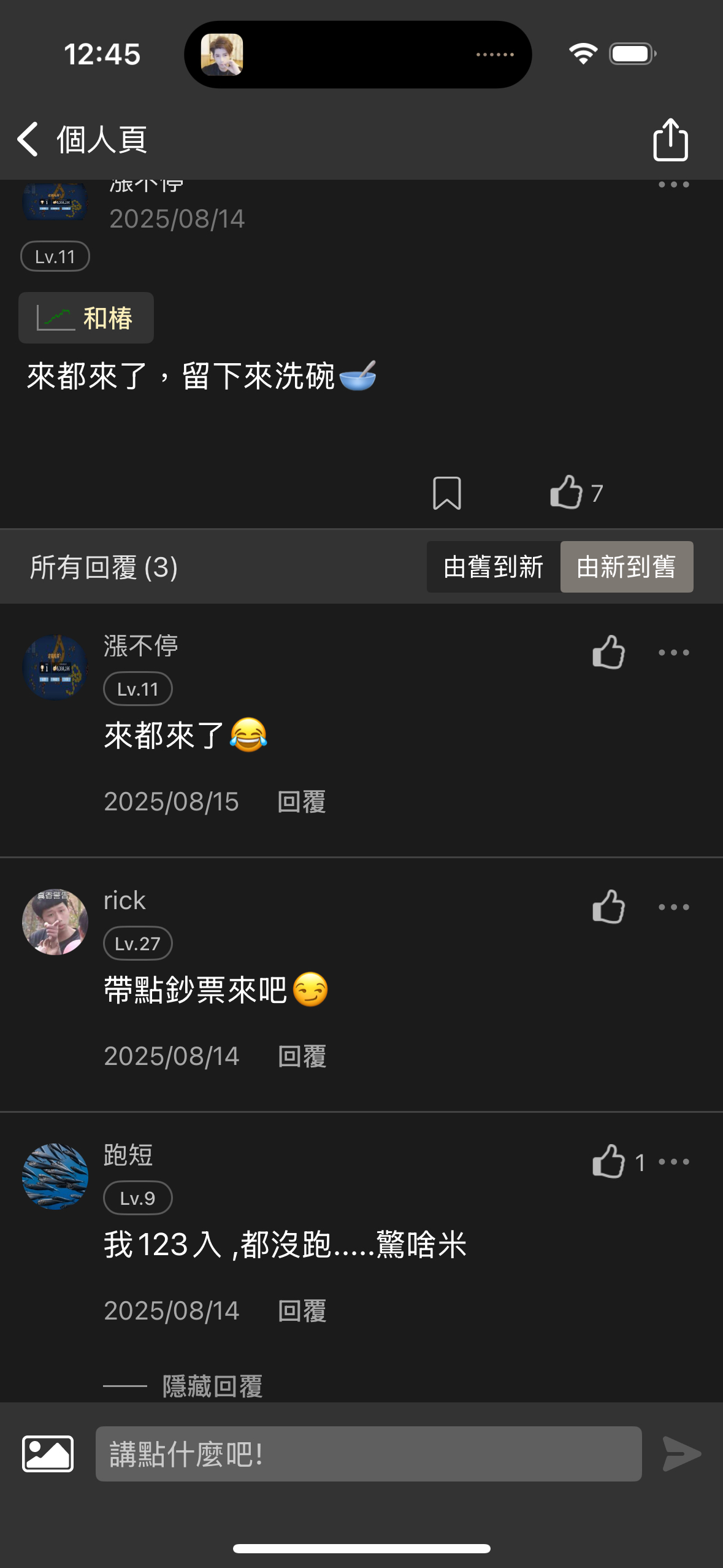Screen dimensions: 723x1568
Task: Reply to rick's comment
Action: [302, 1056]
